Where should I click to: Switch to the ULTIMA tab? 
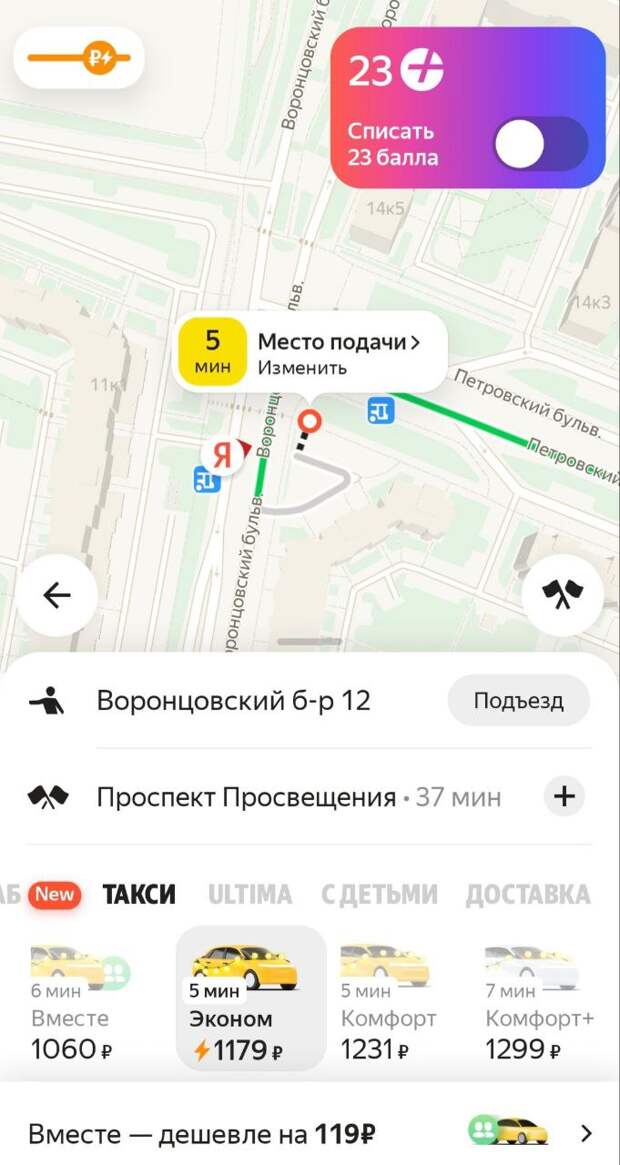(249, 894)
